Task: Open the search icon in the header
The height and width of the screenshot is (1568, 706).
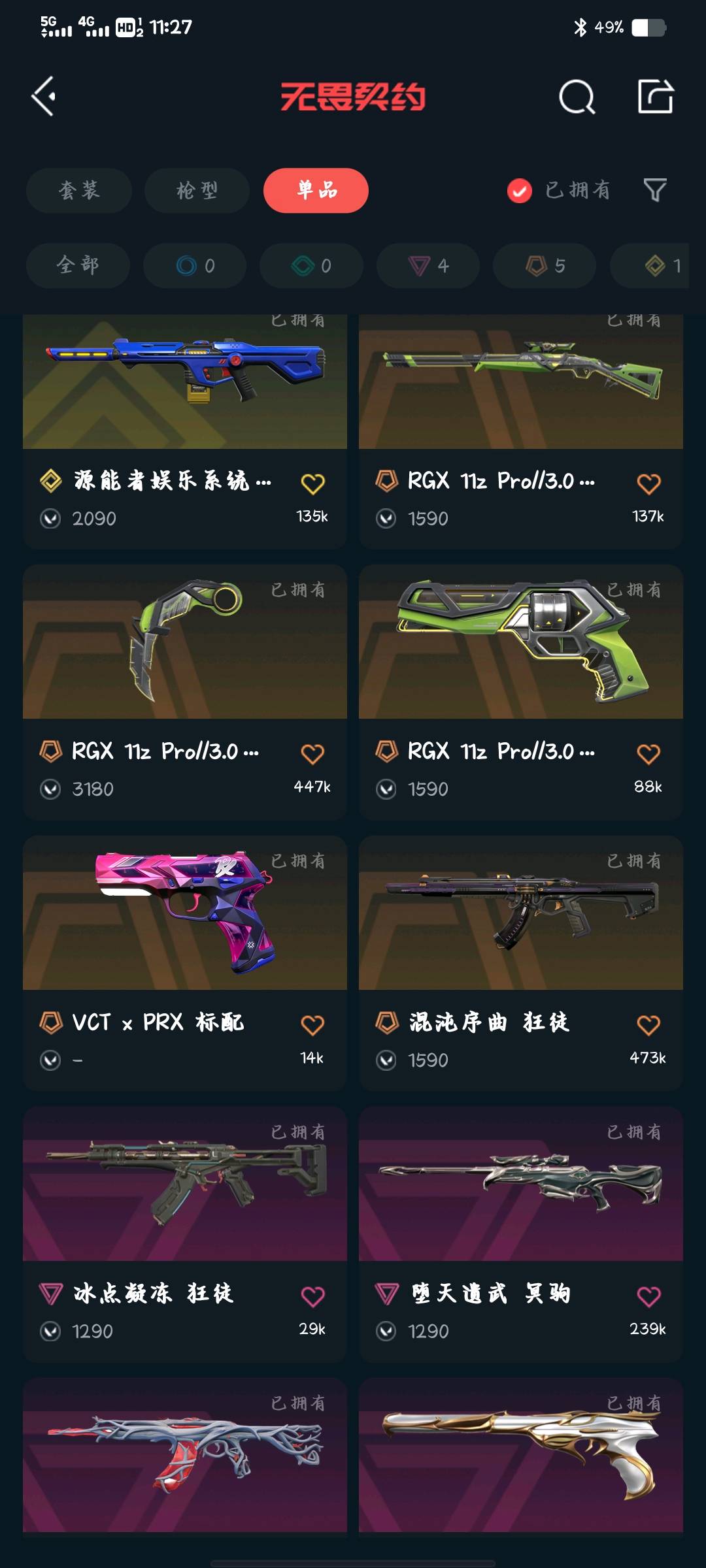Action: [x=577, y=97]
